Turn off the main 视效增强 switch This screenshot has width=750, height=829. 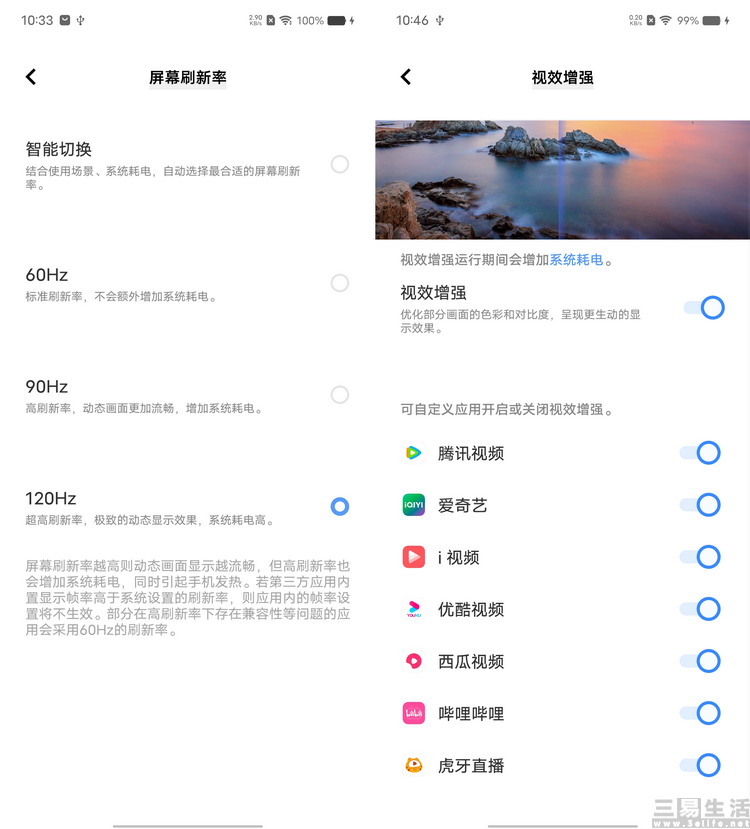pos(704,308)
